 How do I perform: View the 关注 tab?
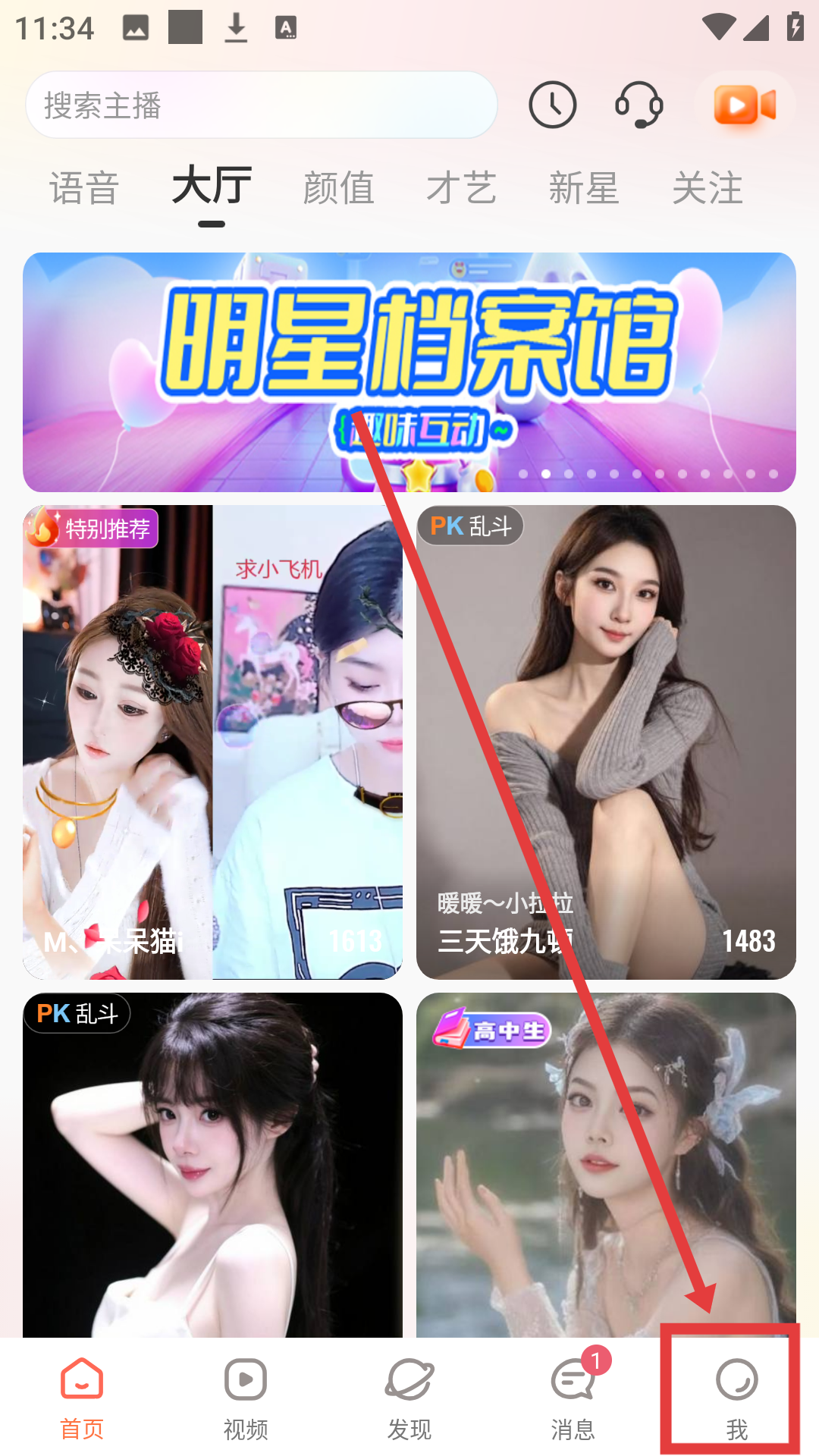point(707,188)
